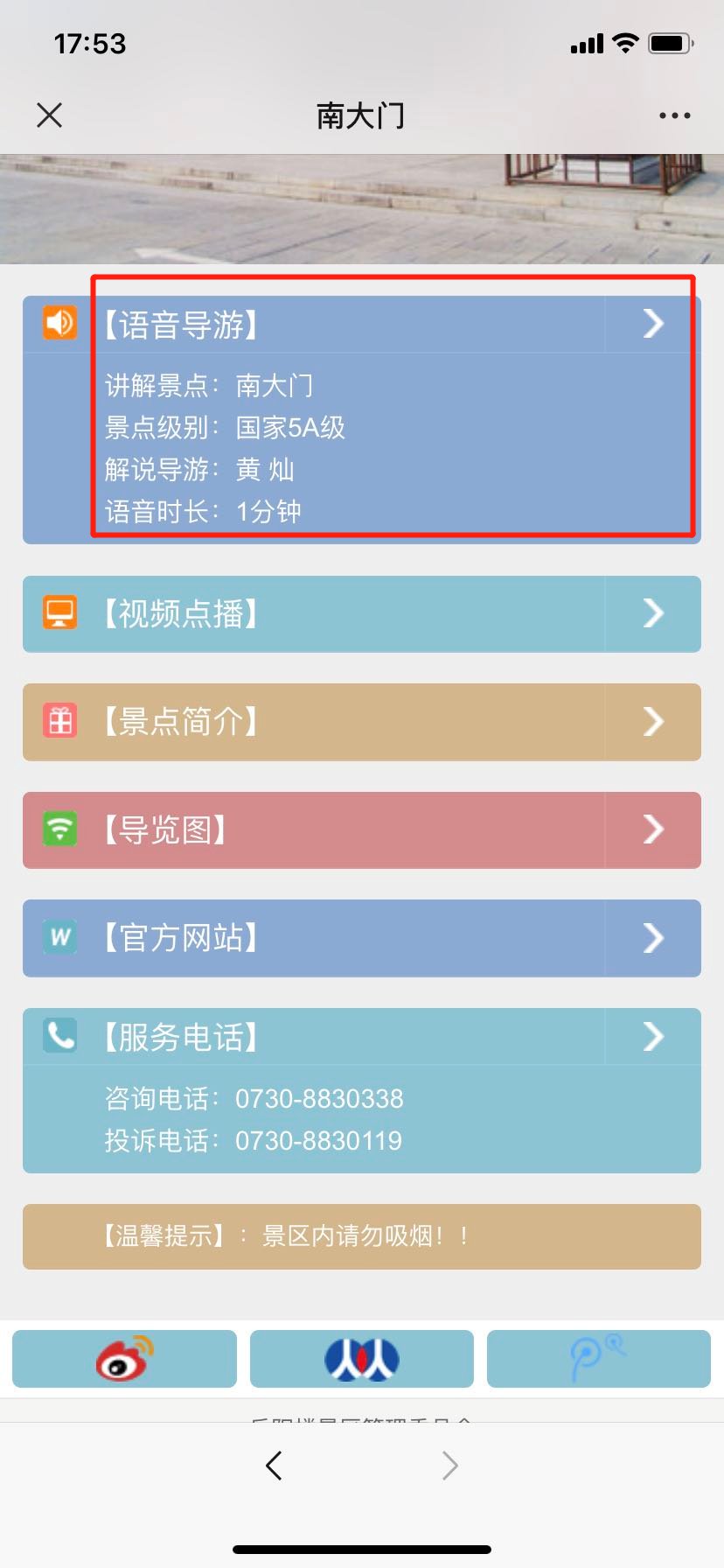
Task: Open the 服务电话 contact section
Action: (x=361, y=1037)
